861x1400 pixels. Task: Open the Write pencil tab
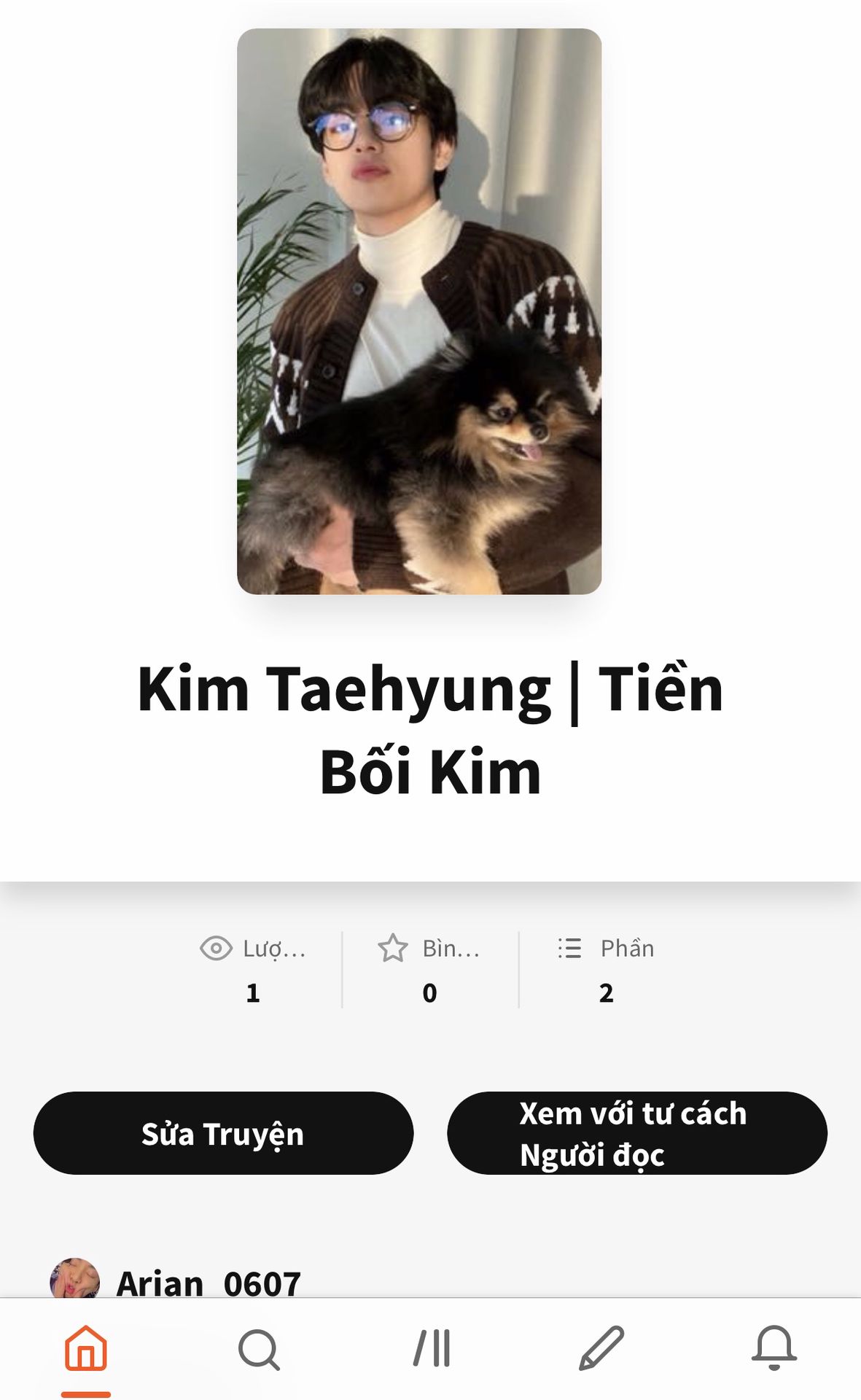tap(602, 1348)
